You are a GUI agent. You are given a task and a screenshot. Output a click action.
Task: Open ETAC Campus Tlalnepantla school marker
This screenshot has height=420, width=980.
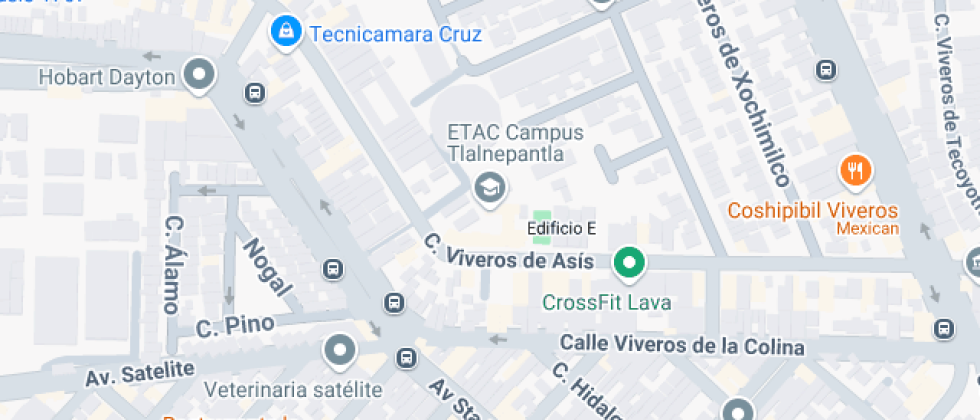(x=489, y=189)
